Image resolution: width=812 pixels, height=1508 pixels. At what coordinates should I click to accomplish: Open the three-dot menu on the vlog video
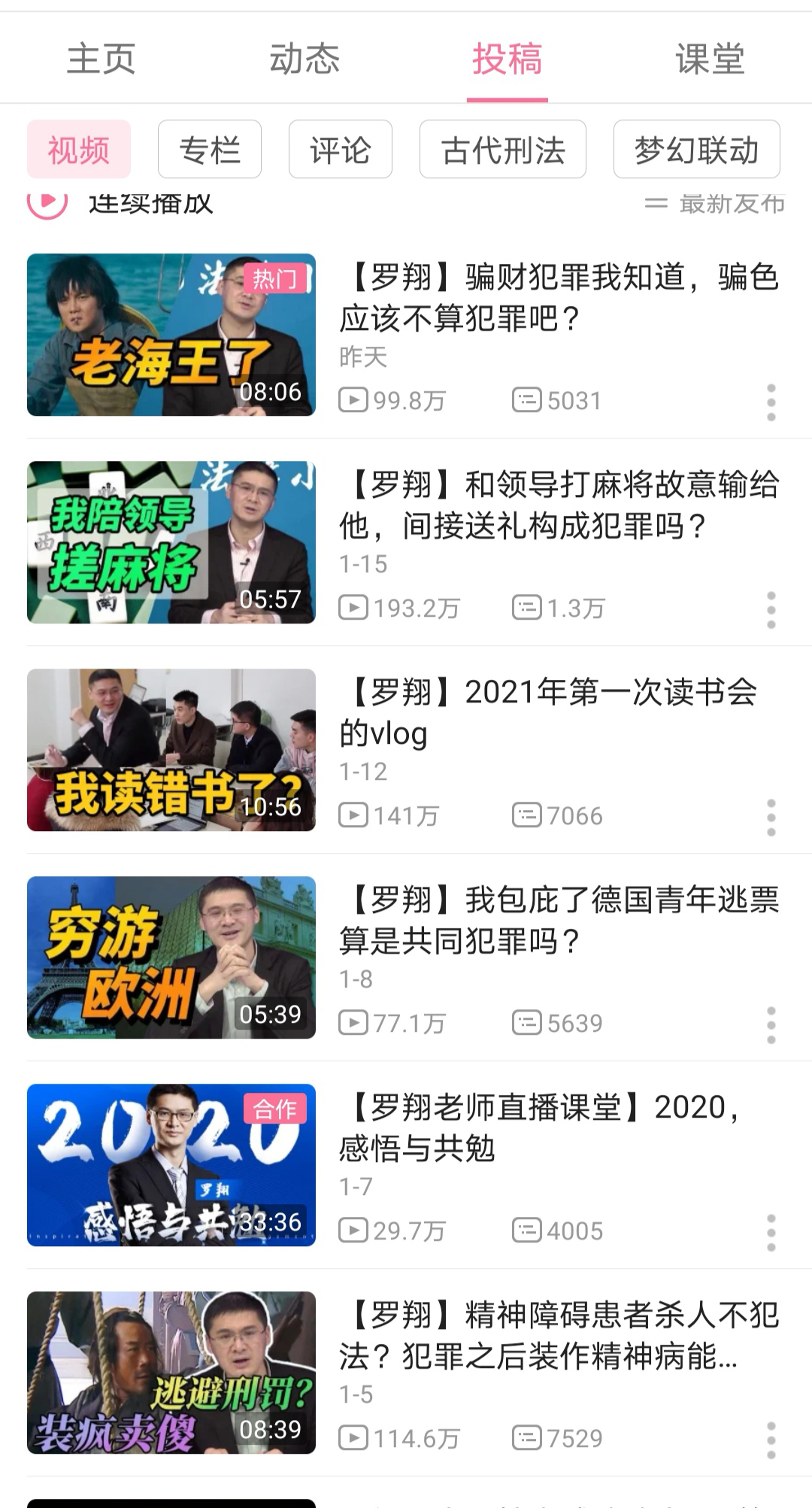771,817
